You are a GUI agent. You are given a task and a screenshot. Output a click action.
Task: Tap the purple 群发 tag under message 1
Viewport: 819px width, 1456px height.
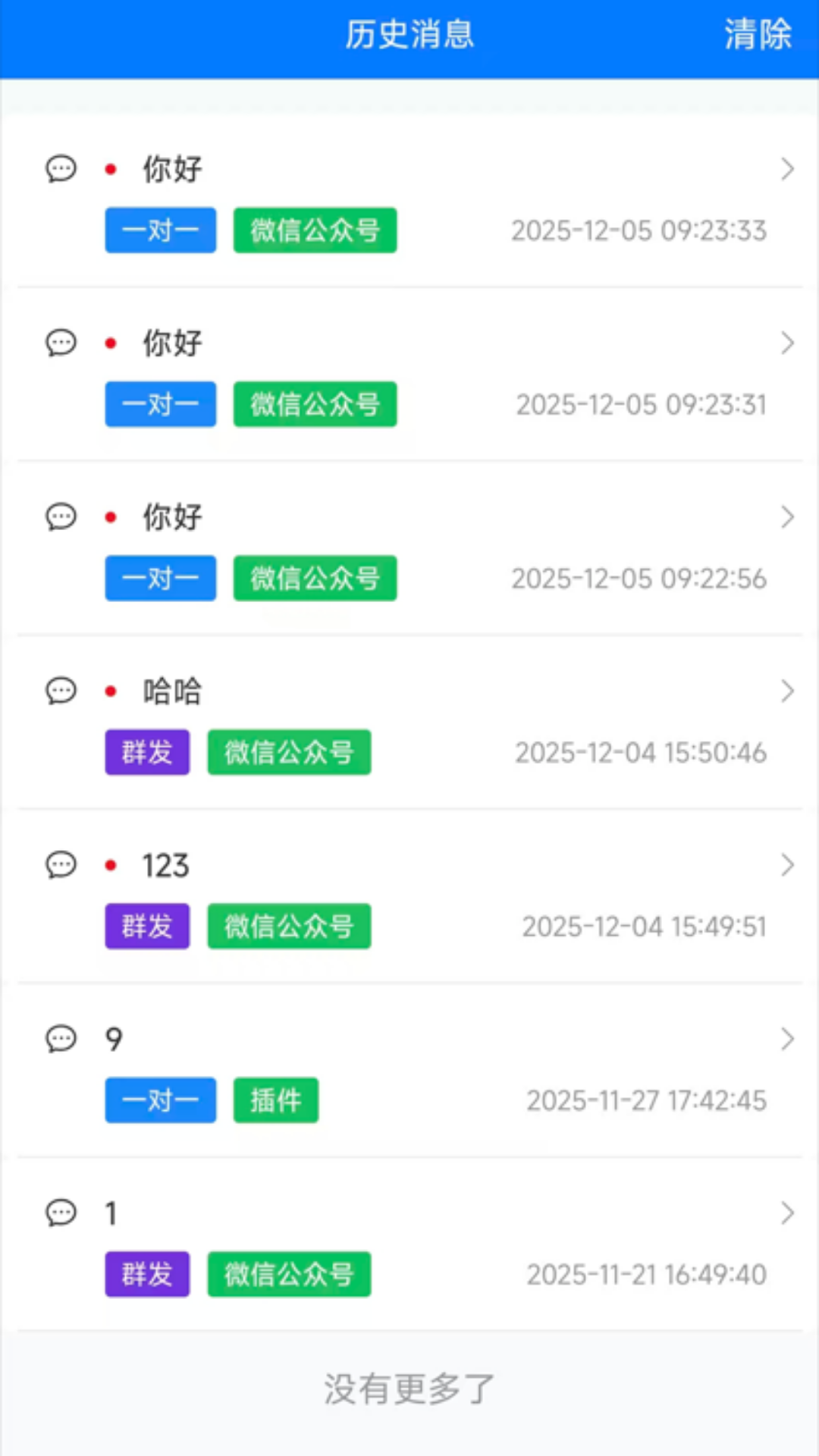pyautogui.click(x=146, y=1274)
